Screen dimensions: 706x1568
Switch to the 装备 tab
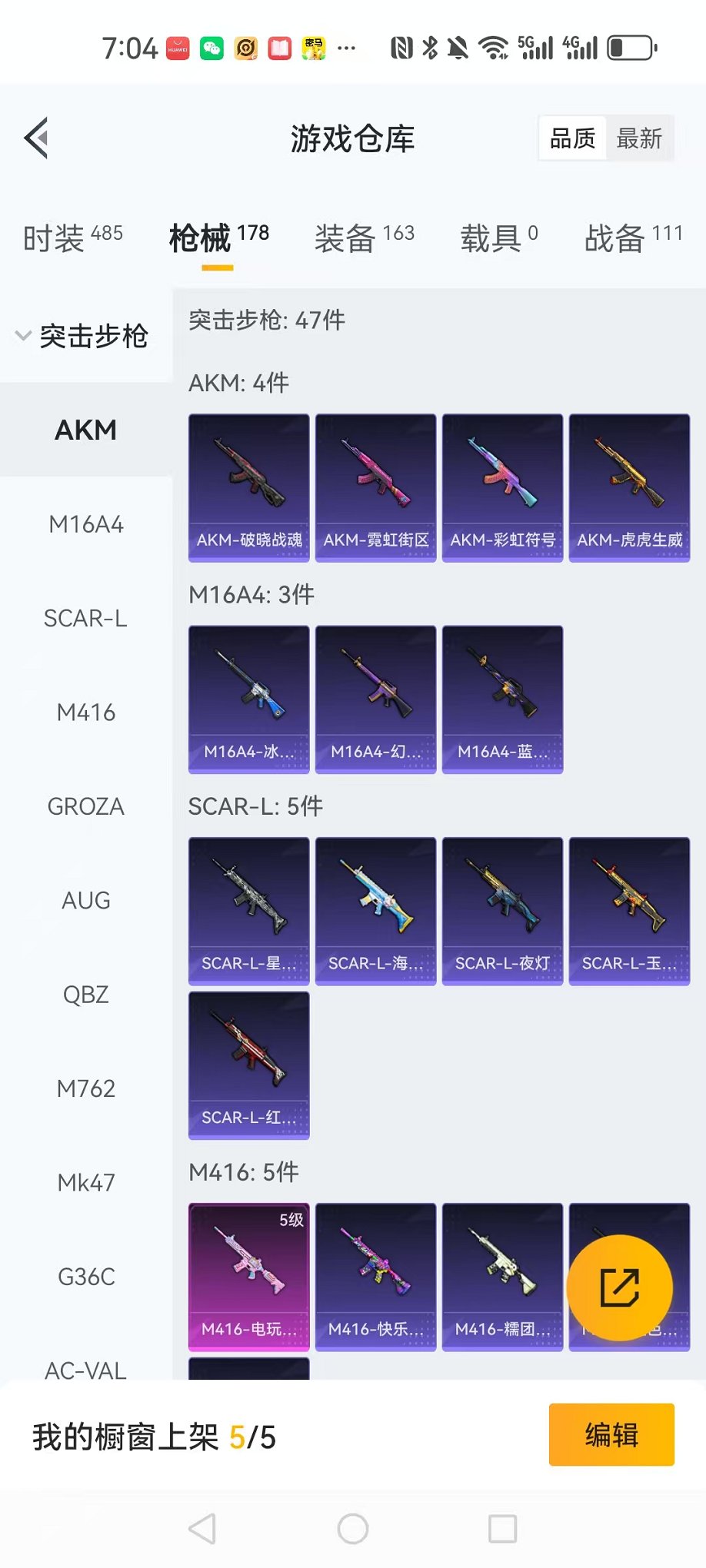[364, 238]
